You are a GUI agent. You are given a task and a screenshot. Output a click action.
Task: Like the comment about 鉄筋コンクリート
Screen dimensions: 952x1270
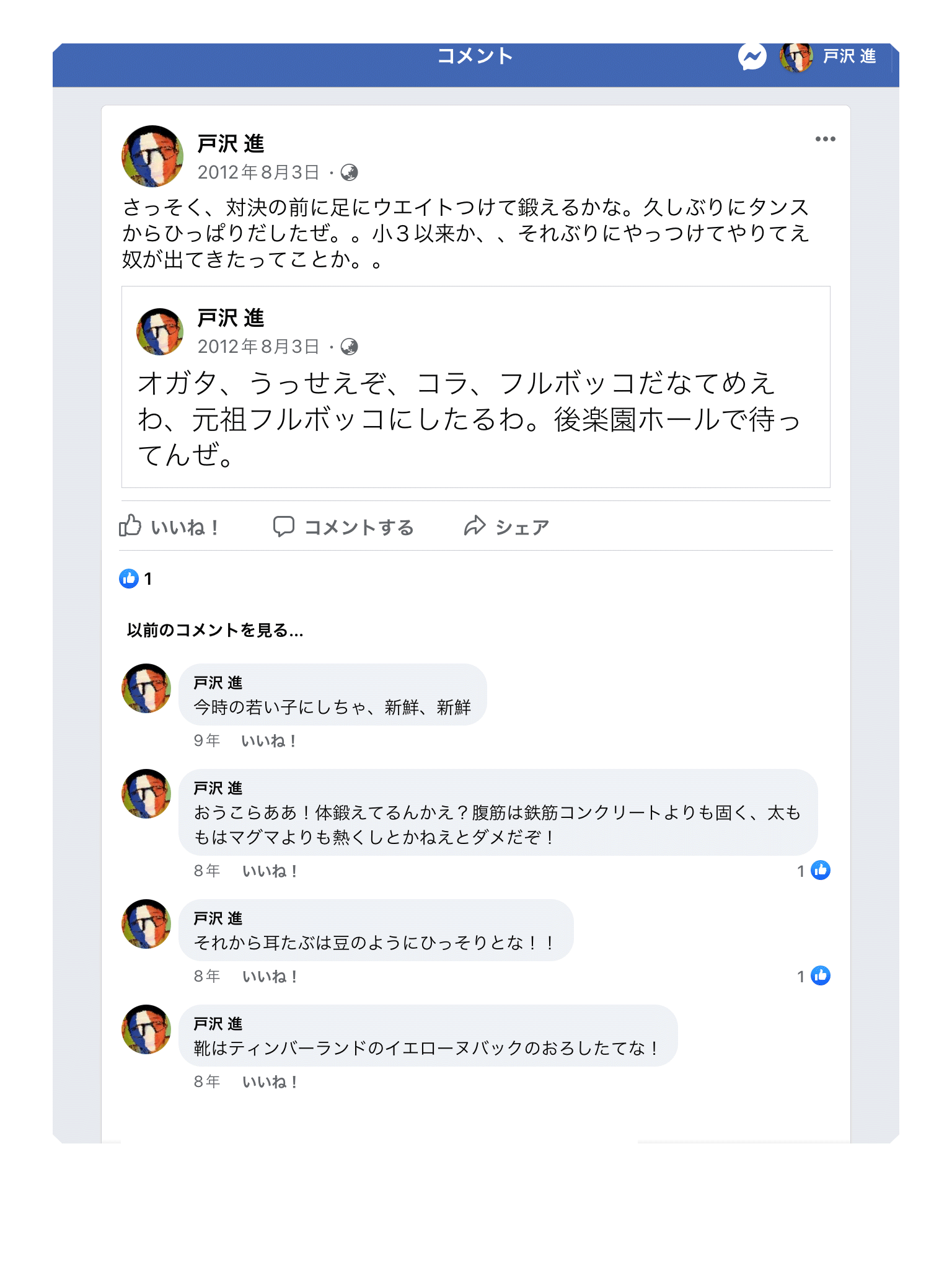270,871
